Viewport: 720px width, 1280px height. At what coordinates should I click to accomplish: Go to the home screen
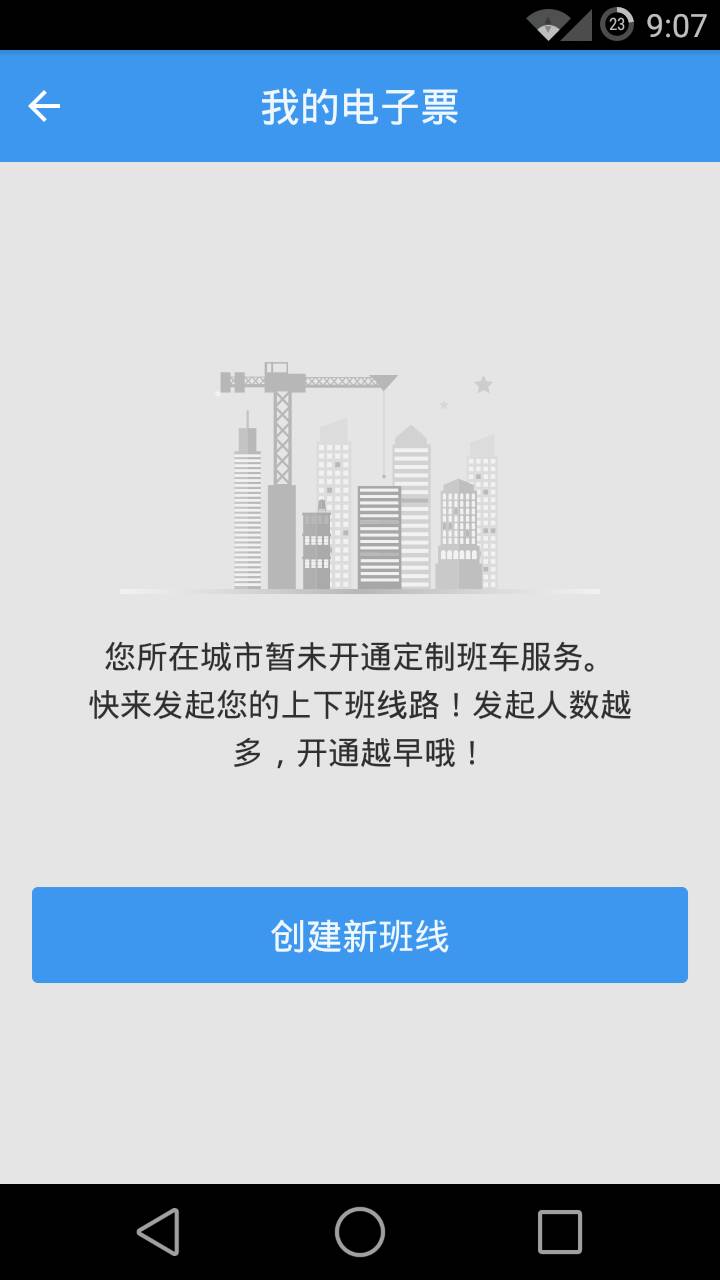[360, 1231]
